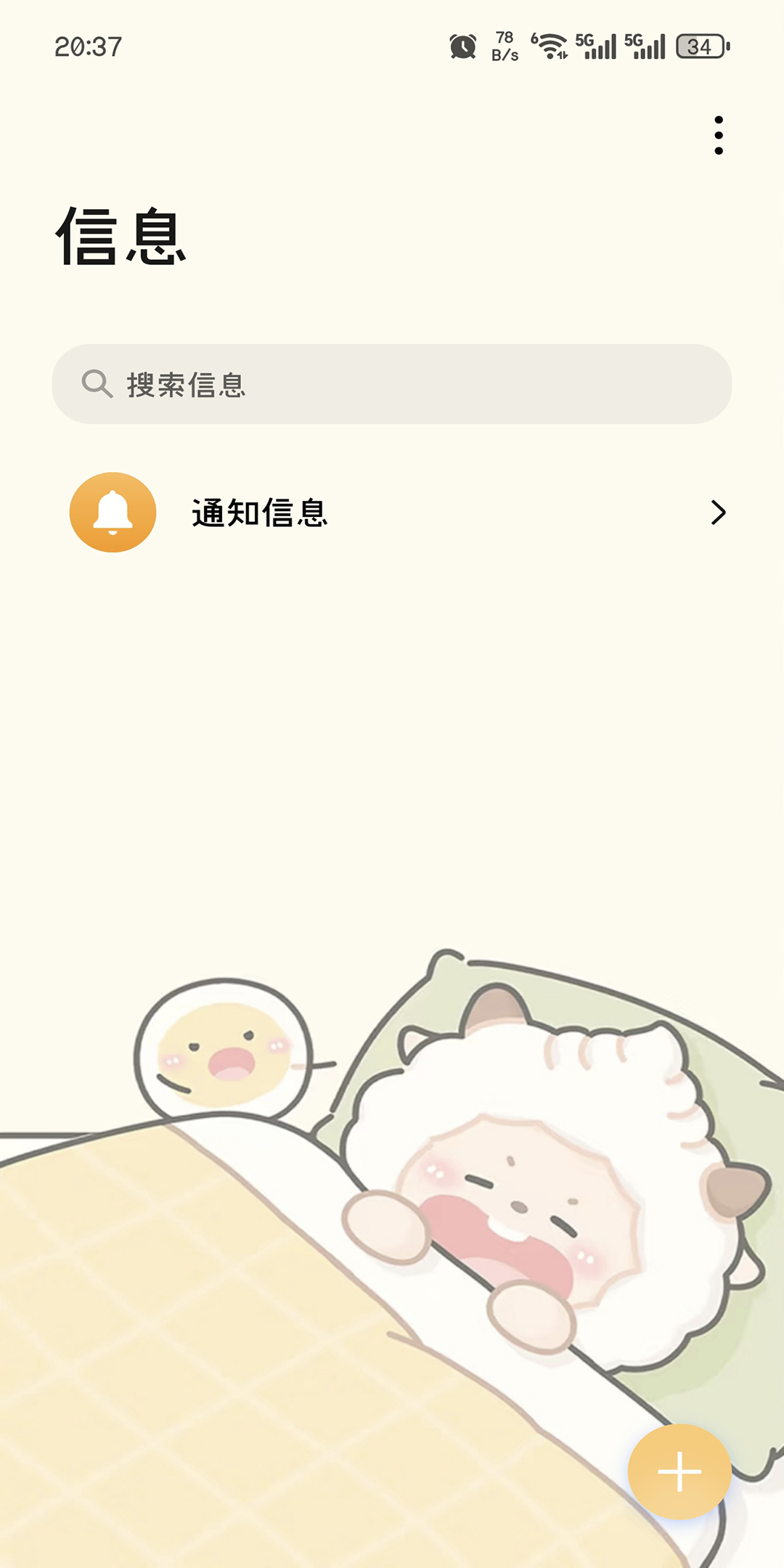Open the three-dot overflow menu
Screen dimensions: 784x1568
pos(718,136)
